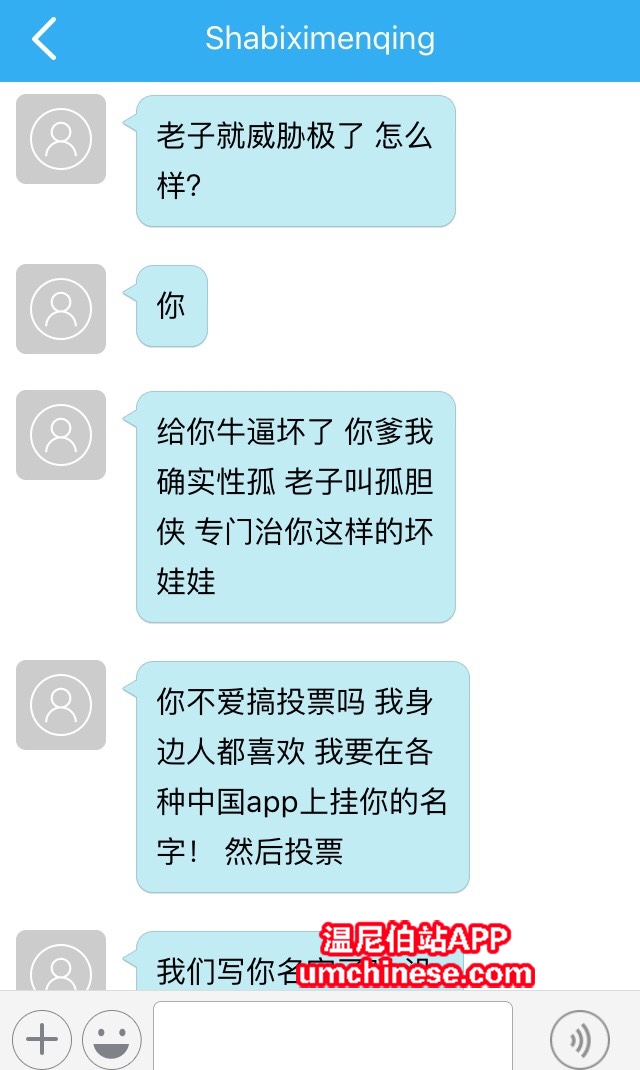Screen dimensions: 640x1070
Task: View profile avatar next to "老子就威胁极了" message
Action: click(x=61, y=139)
